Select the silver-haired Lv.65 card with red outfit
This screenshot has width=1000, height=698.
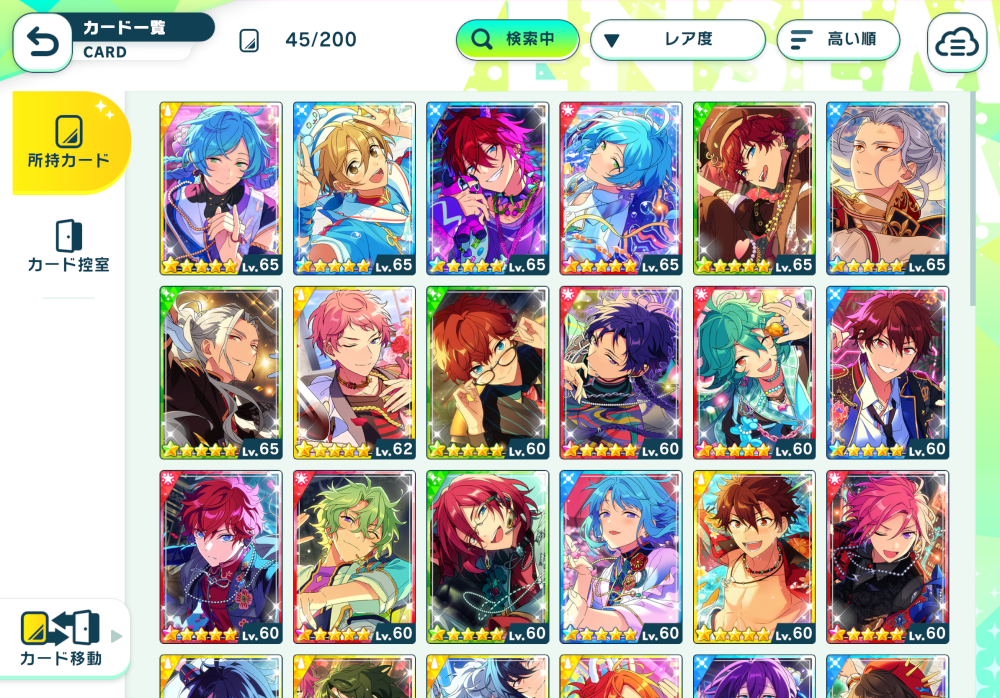pyautogui.click(x=887, y=188)
